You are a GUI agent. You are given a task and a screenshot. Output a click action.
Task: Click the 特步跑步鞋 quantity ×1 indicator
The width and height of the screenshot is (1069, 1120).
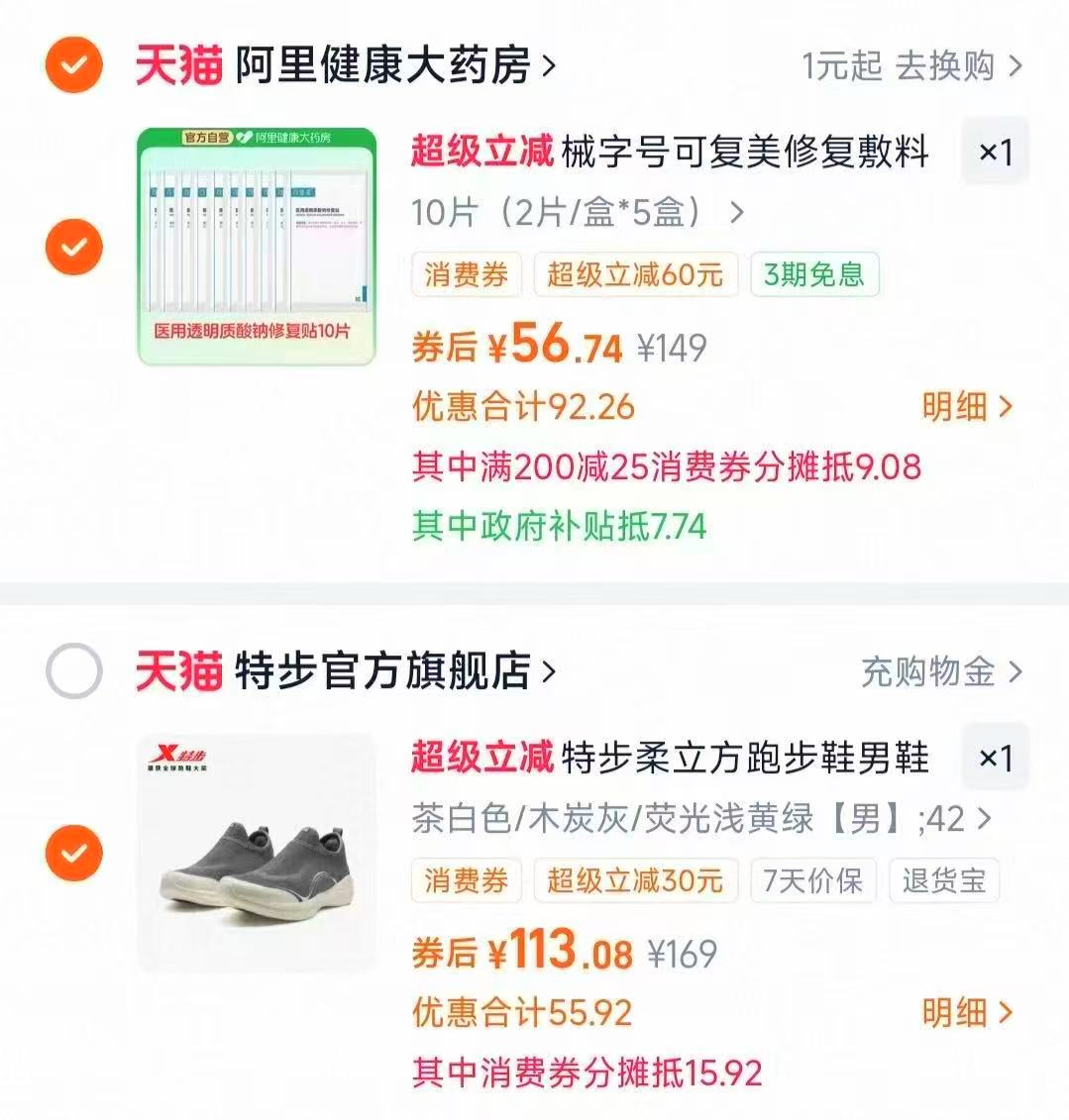[995, 756]
